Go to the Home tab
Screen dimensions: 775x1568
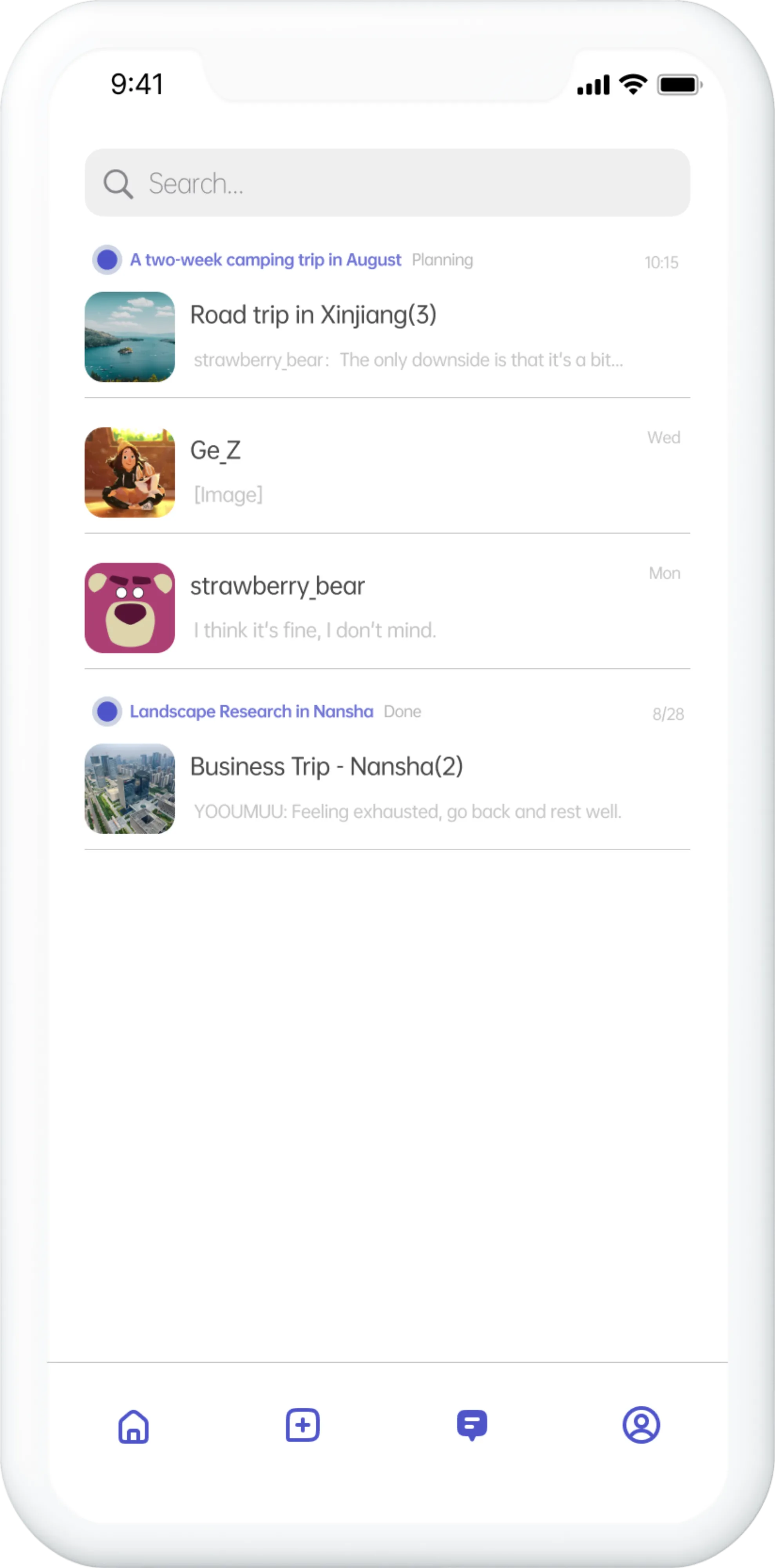(x=133, y=1426)
